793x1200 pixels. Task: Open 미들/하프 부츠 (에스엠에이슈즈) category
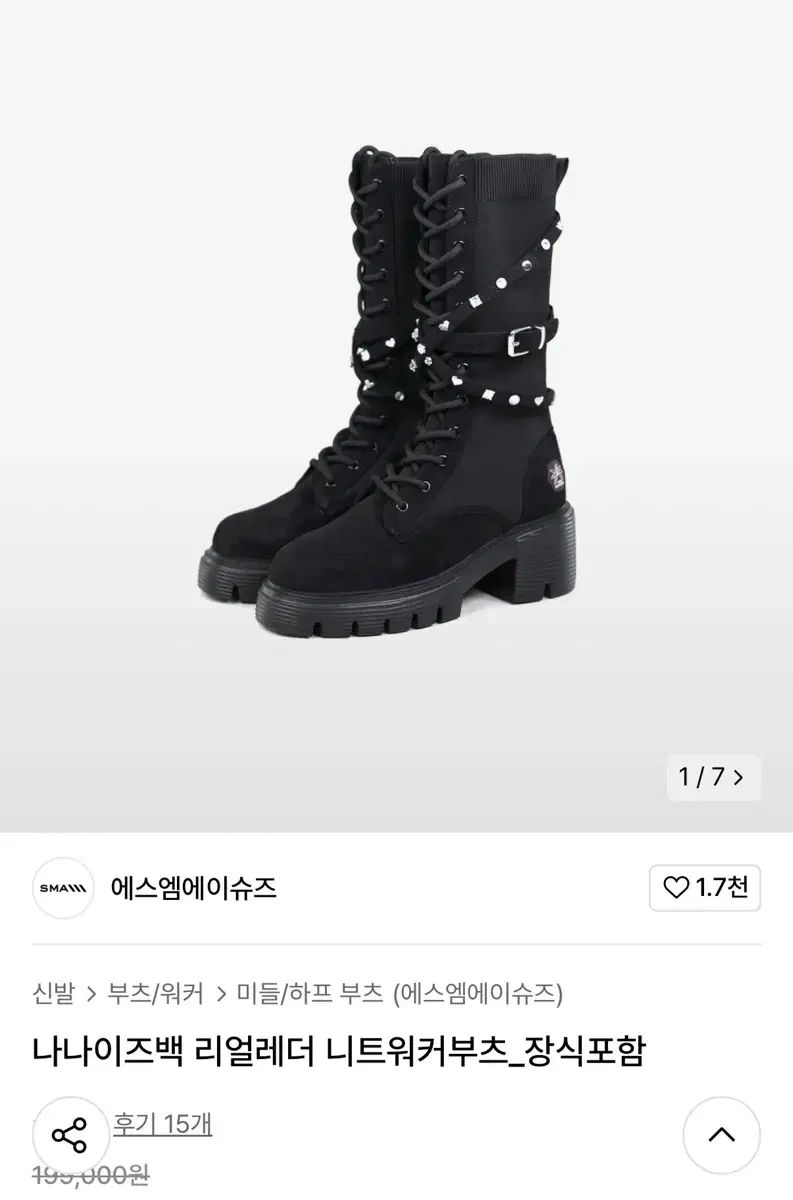coord(399,994)
